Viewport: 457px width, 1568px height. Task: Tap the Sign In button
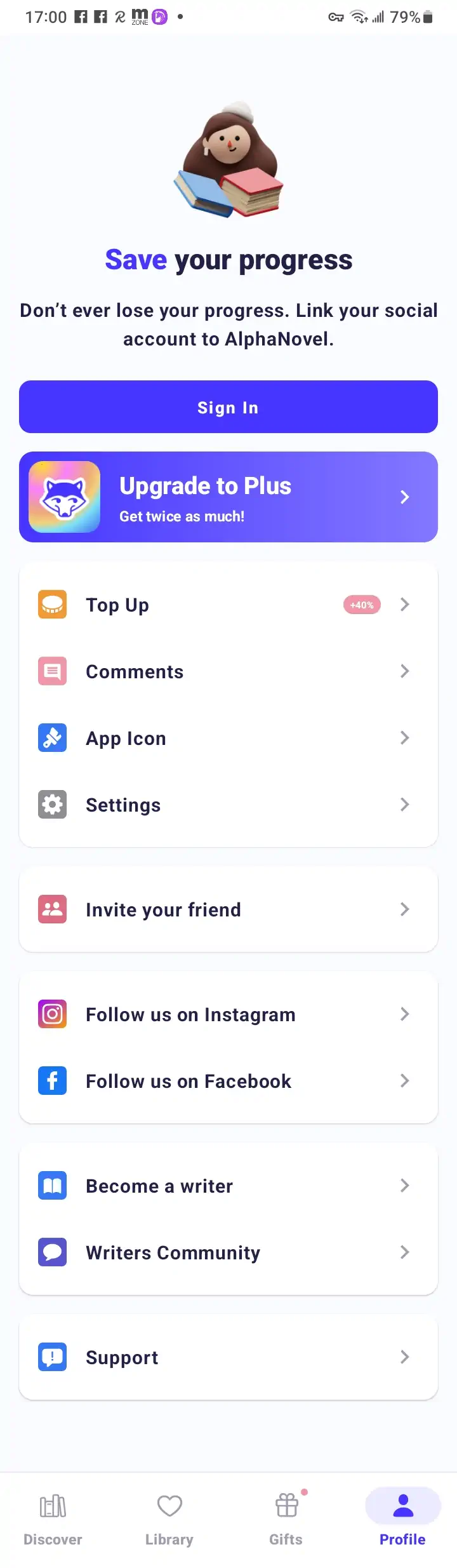[228, 407]
